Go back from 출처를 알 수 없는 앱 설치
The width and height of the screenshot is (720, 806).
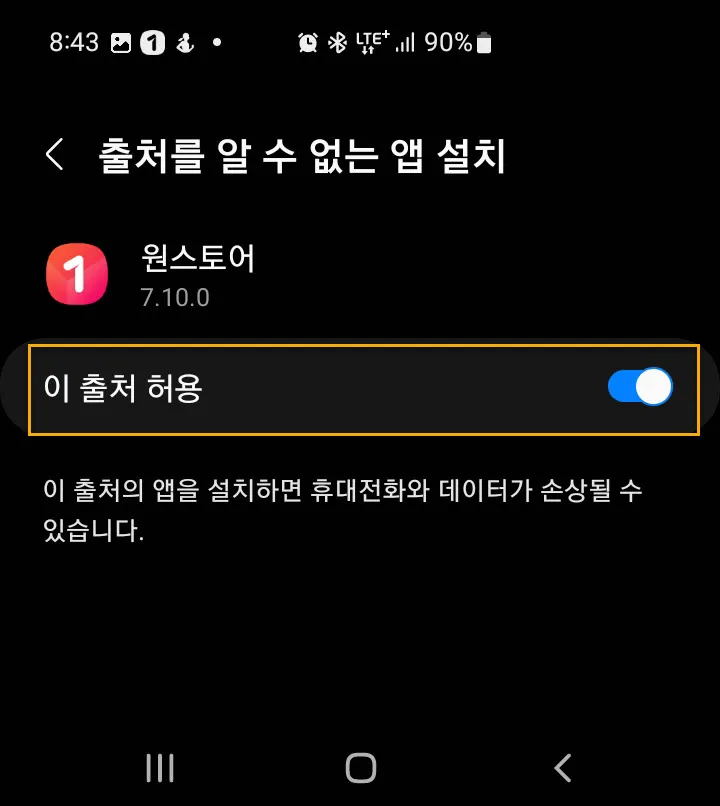(55, 155)
